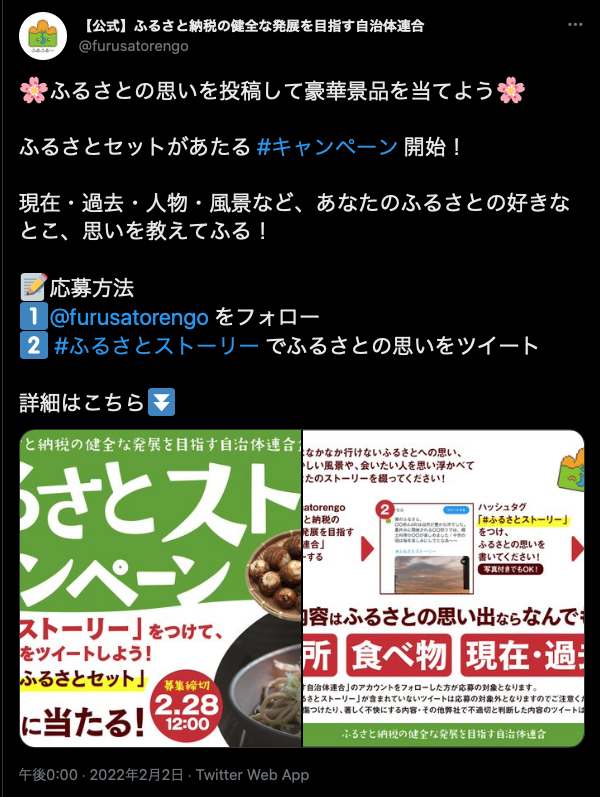Viewport: 600px width, 797px height.
Task: View the right instructions image
Action: point(443,588)
